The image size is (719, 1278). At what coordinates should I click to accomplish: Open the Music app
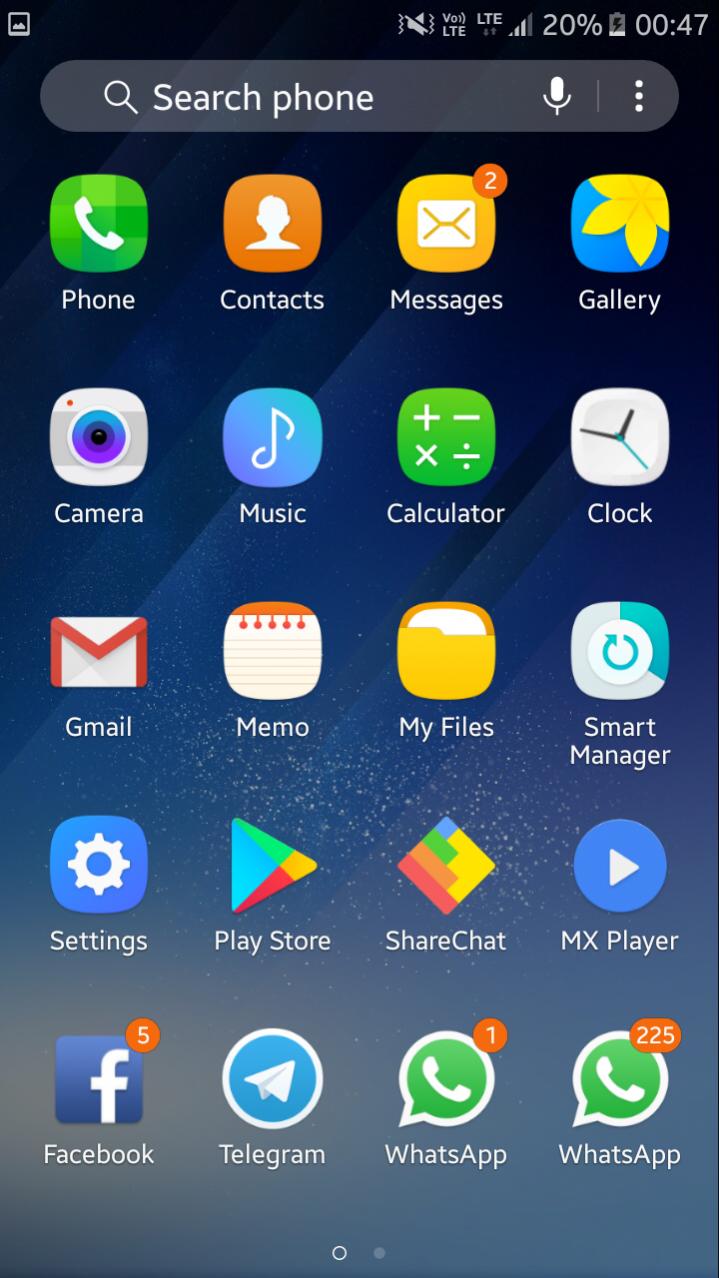(x=272, y=438)
